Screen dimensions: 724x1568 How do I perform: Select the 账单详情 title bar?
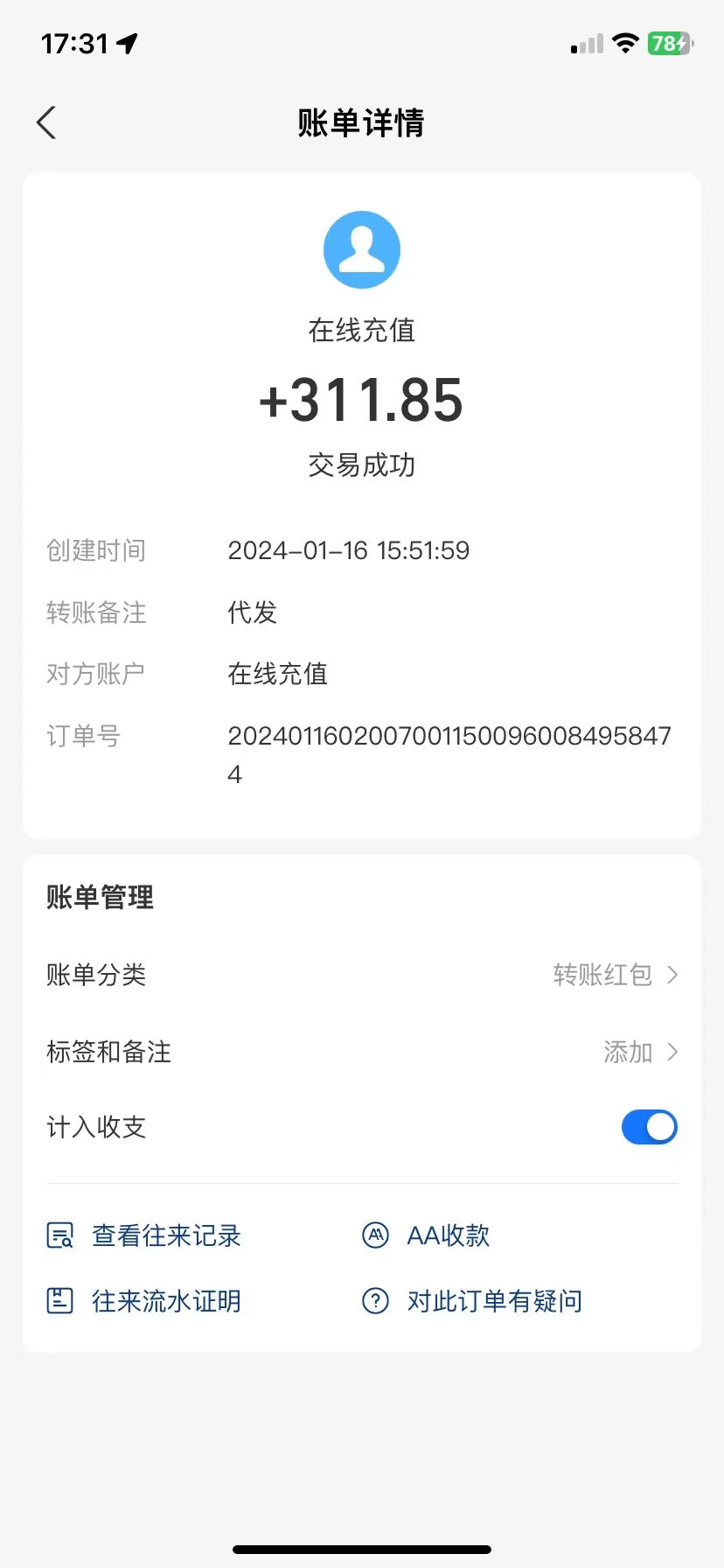tap(362, 122)
